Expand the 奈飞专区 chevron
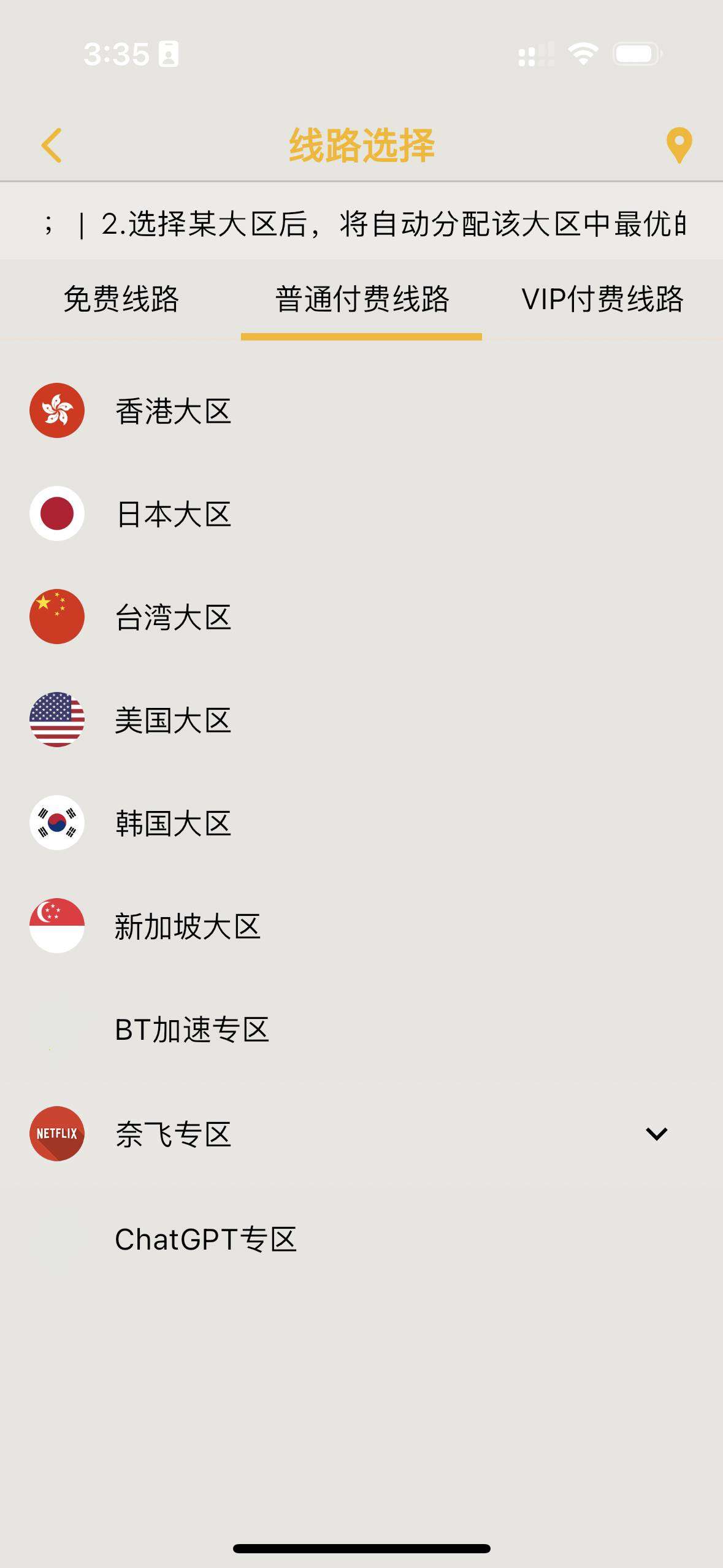Viewport: 723px width, 1568px height. [656, 1134]
